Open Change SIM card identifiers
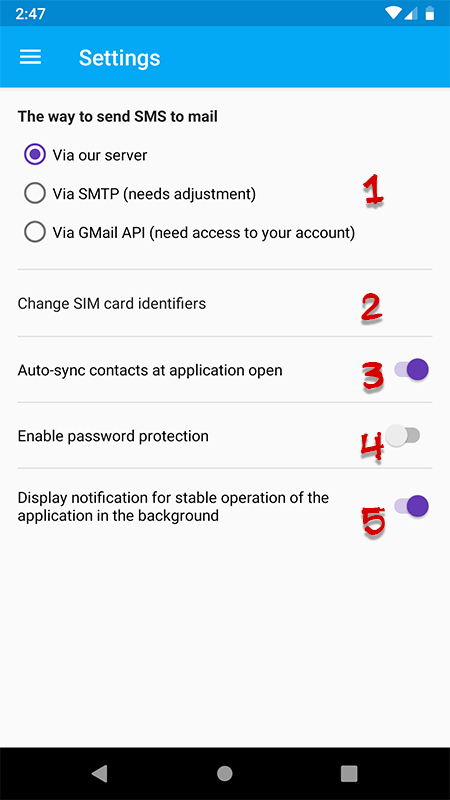This screenshot has height=800, width=450. coord(225,304)
